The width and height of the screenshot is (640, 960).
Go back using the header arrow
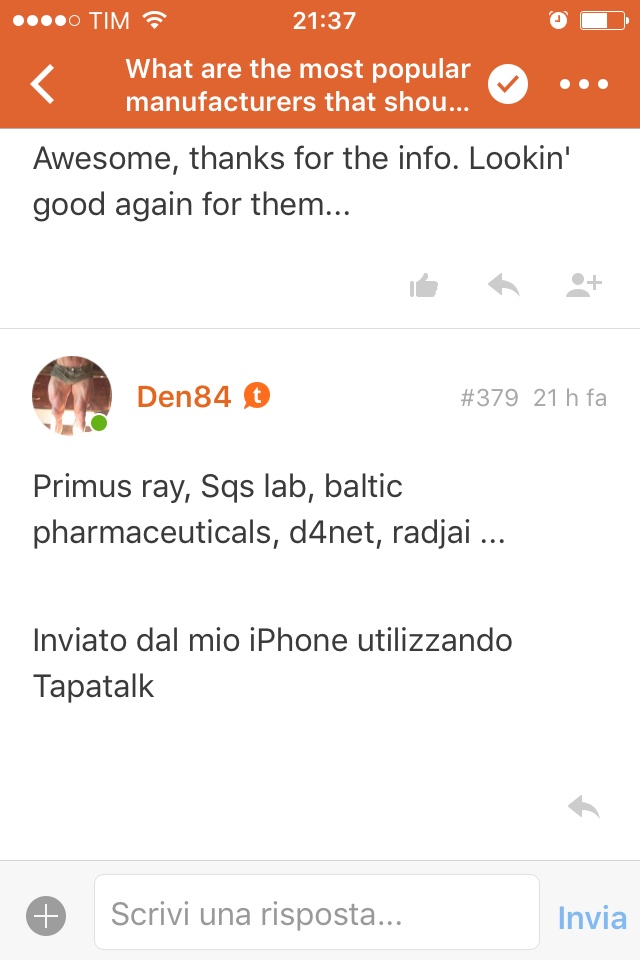coord(43,85)
